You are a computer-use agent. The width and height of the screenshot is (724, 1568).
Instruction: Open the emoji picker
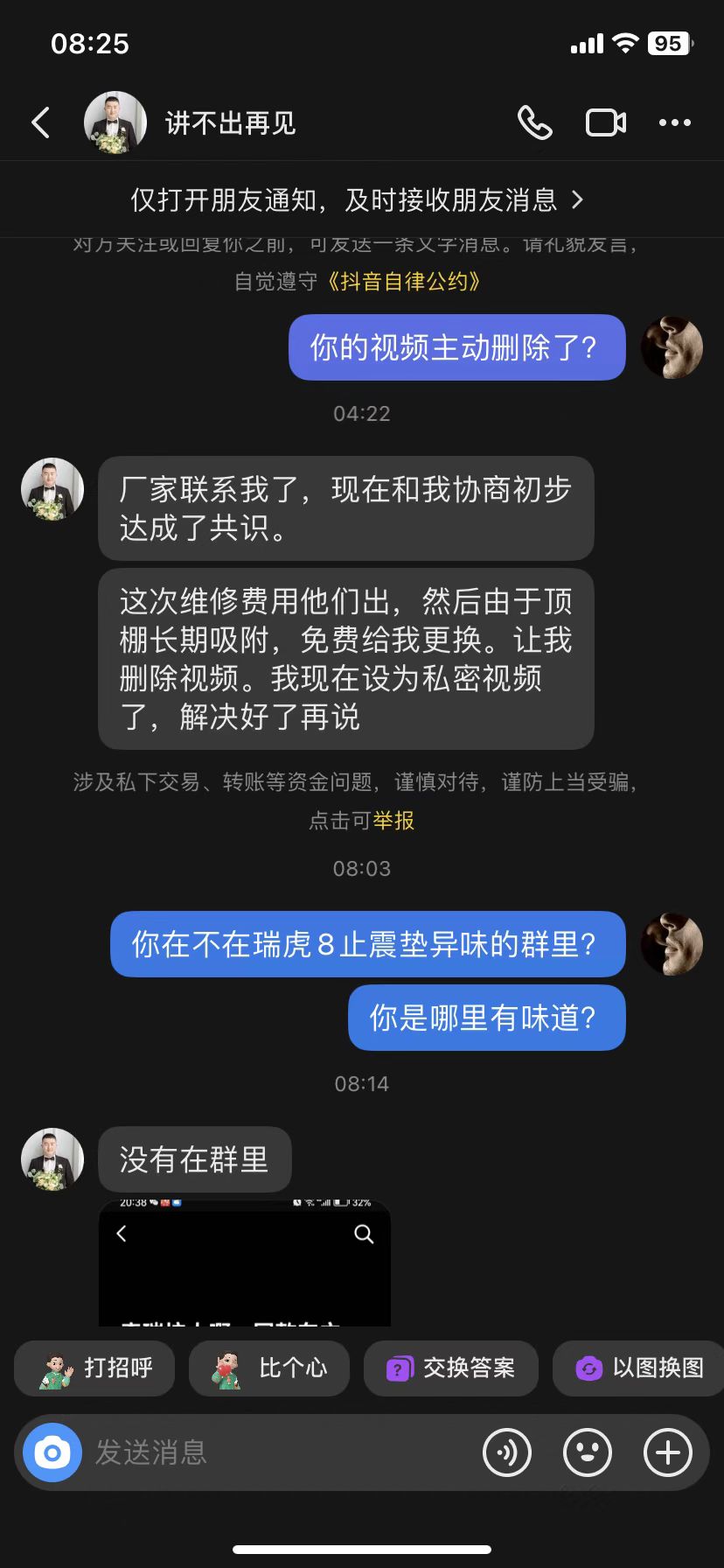tap(588, 1452)
